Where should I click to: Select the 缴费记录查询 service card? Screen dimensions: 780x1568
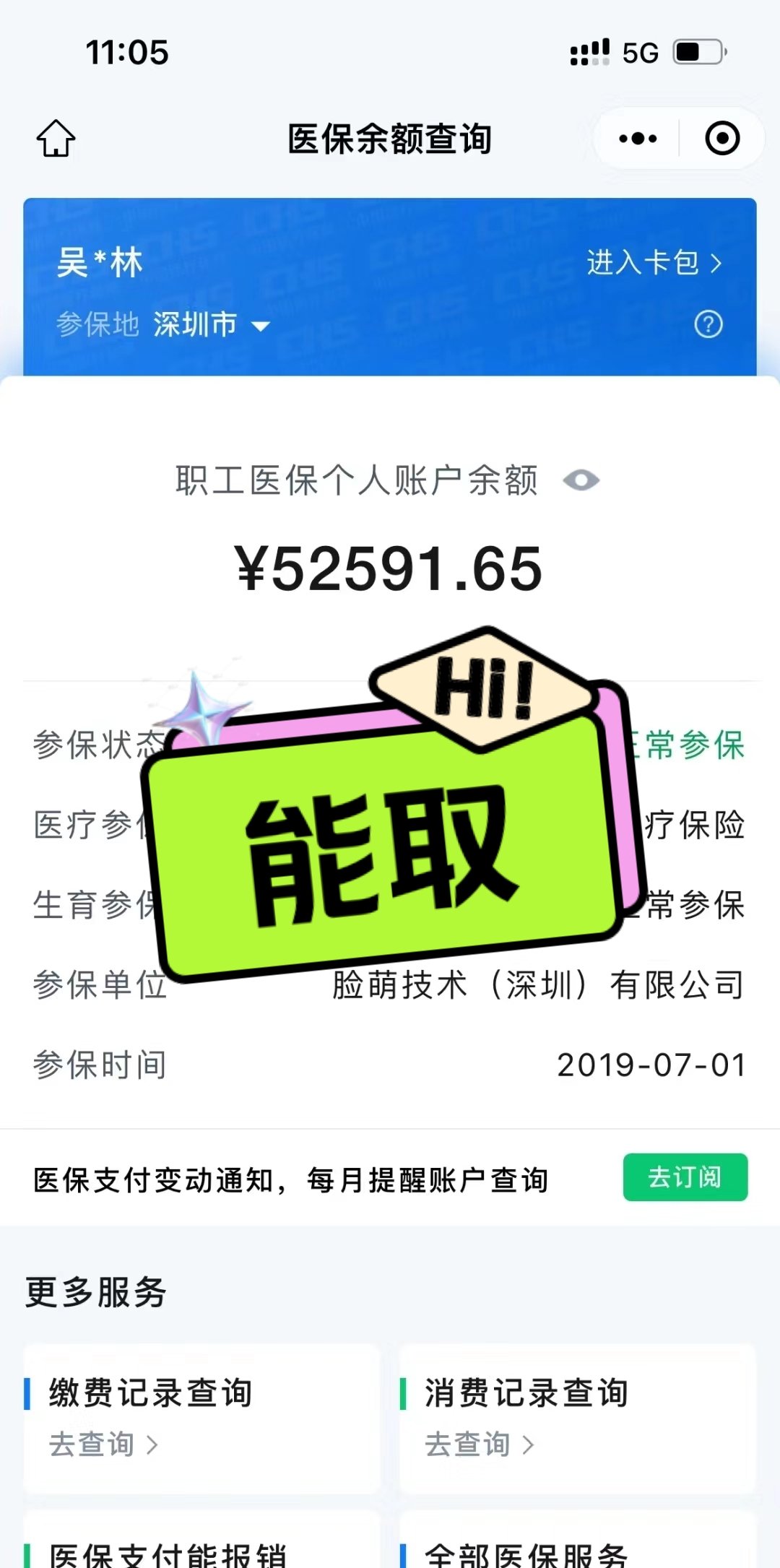coord(201,1416)
